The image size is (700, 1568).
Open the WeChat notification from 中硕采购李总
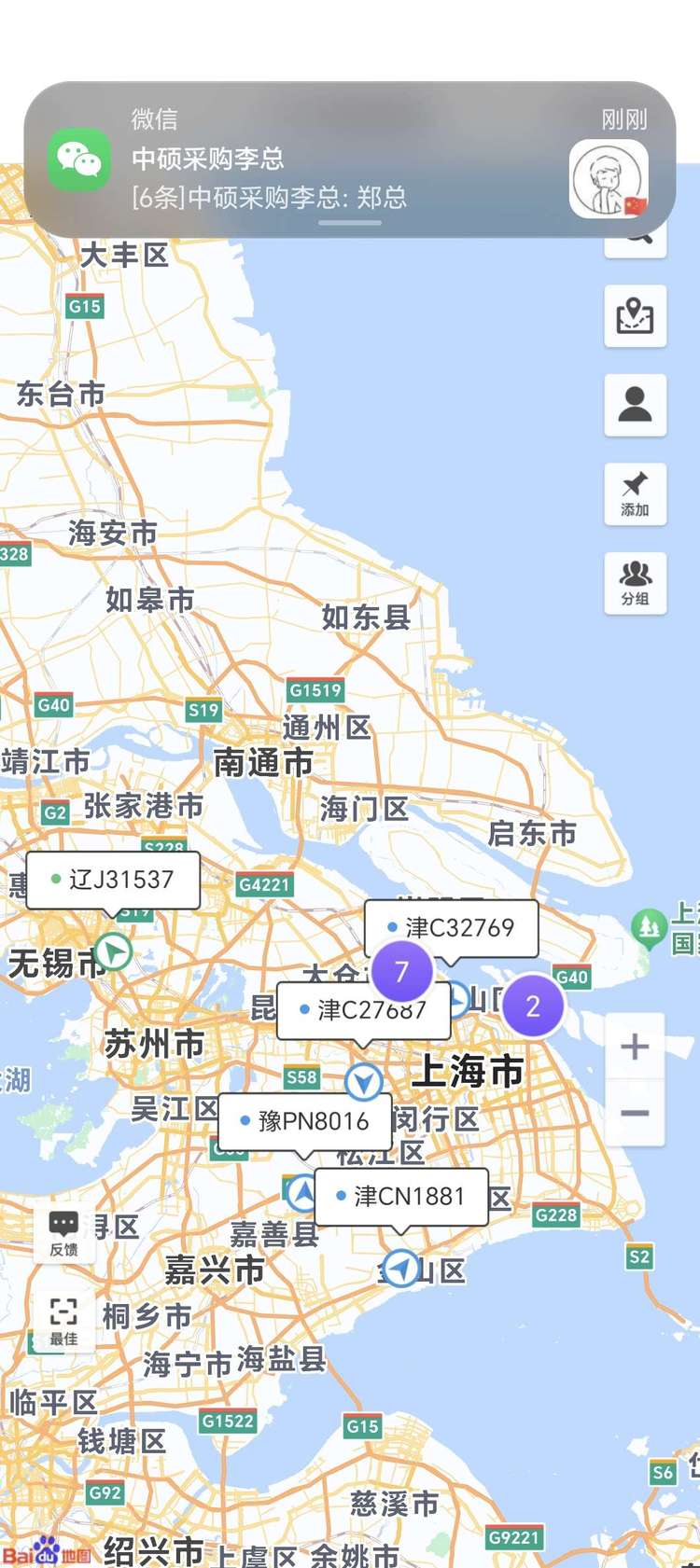[349, 160]
